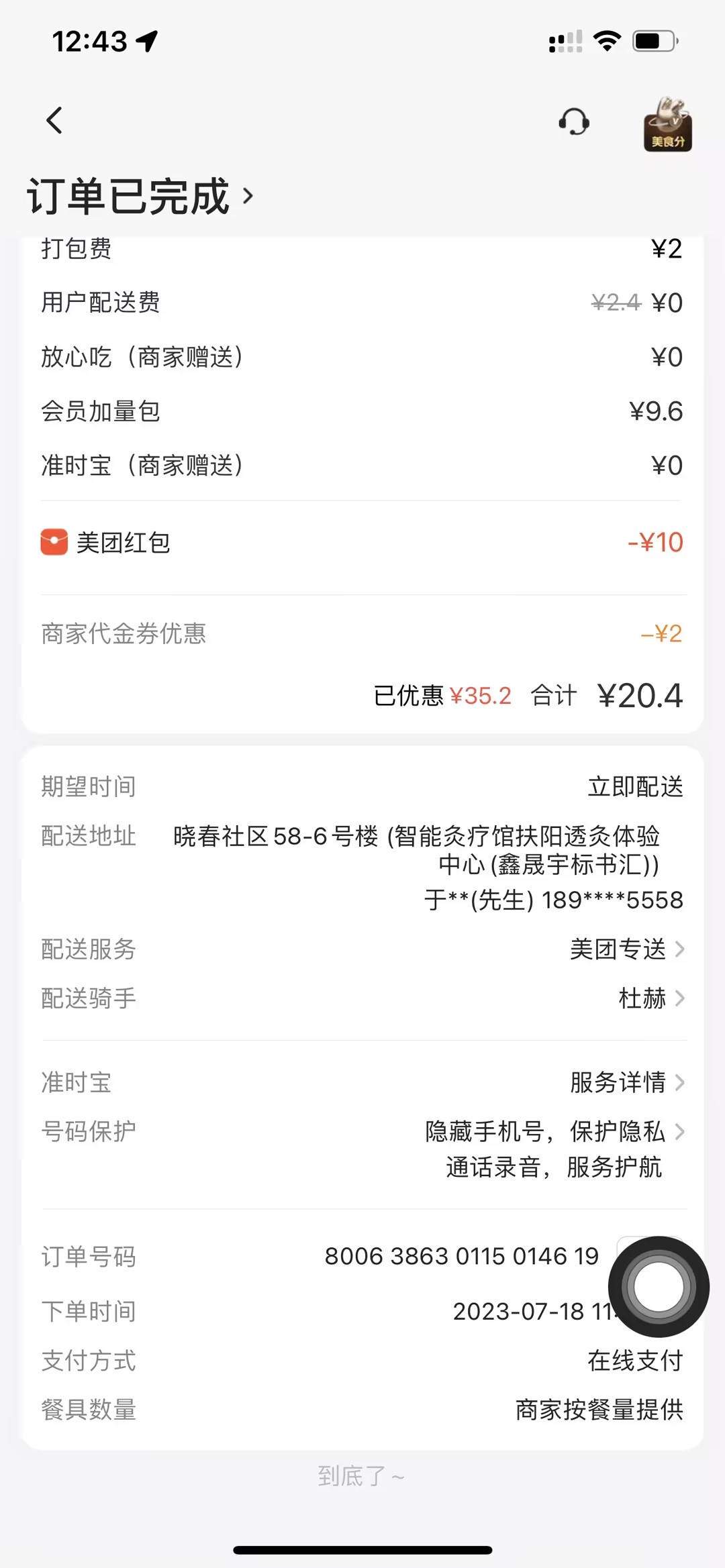Image resolution: width=725 pixels, height=1568 pixels.
Task: Tap the floating AssistiveTouch button
Action: coord(659,1286)
